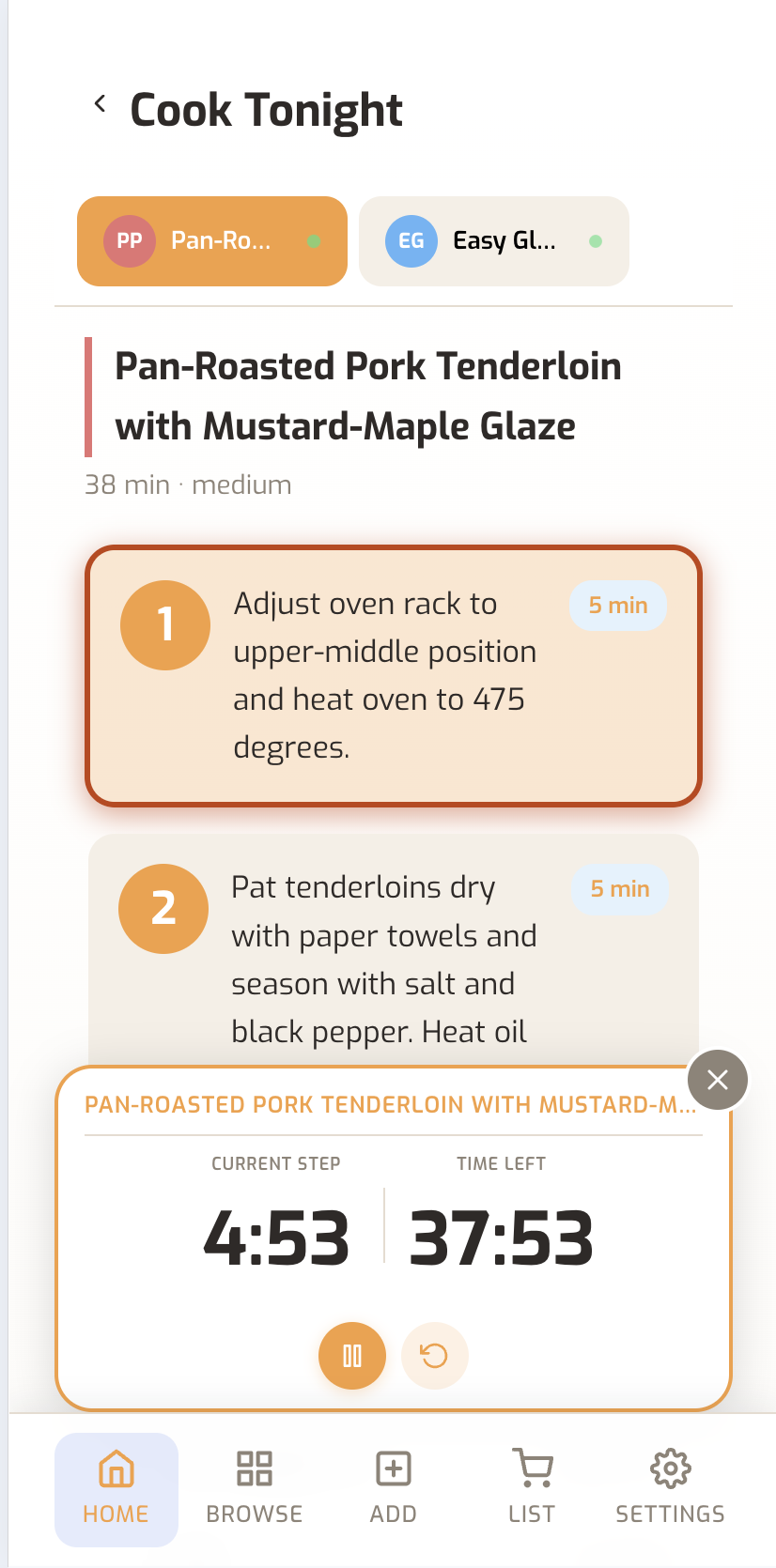Go back using the left chevron
The width and height of the screenshot is (776, 1568).
pyautogui.click(x=100, y=103)
